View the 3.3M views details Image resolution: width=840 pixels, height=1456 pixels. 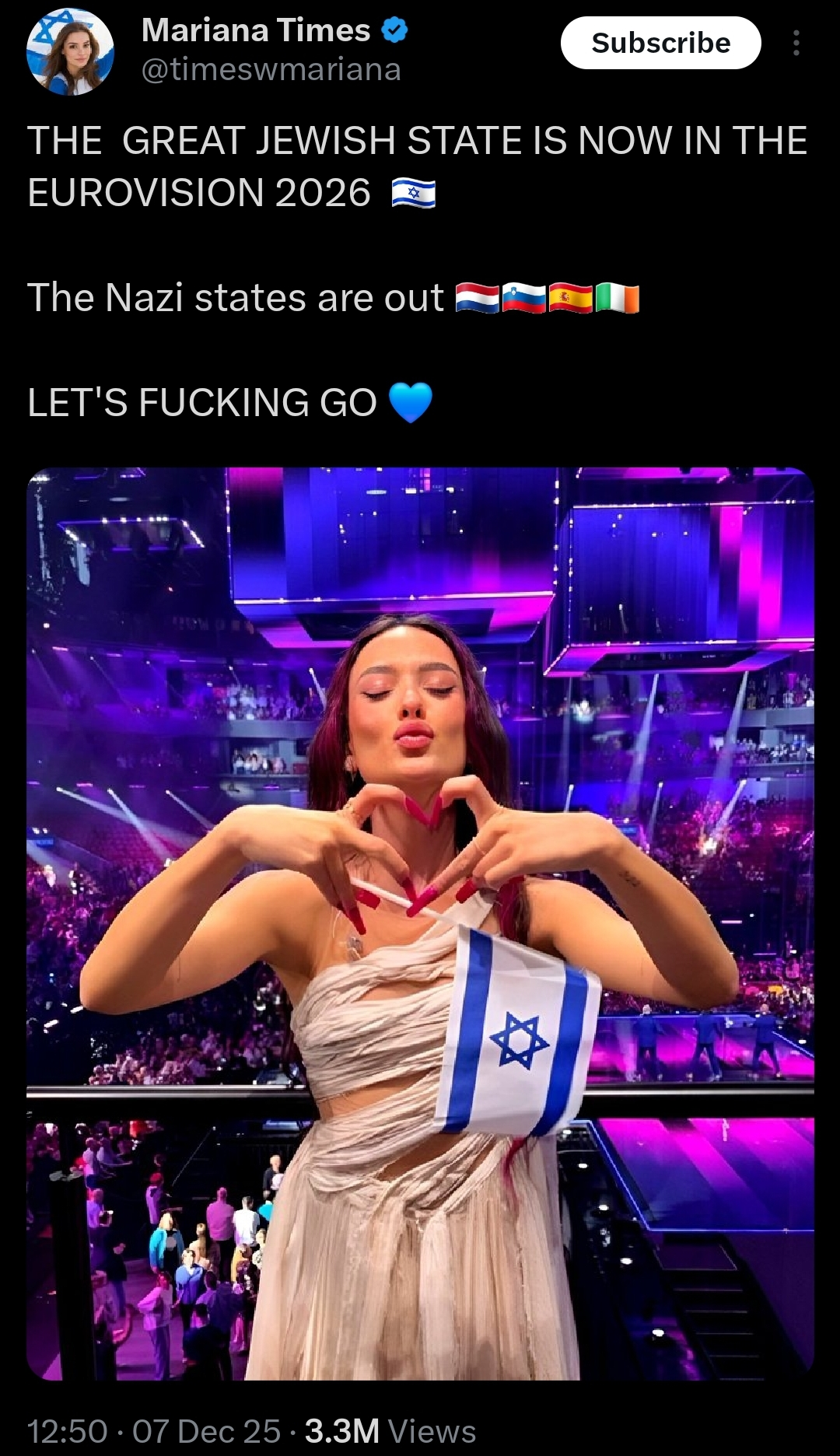(390, 1431)
